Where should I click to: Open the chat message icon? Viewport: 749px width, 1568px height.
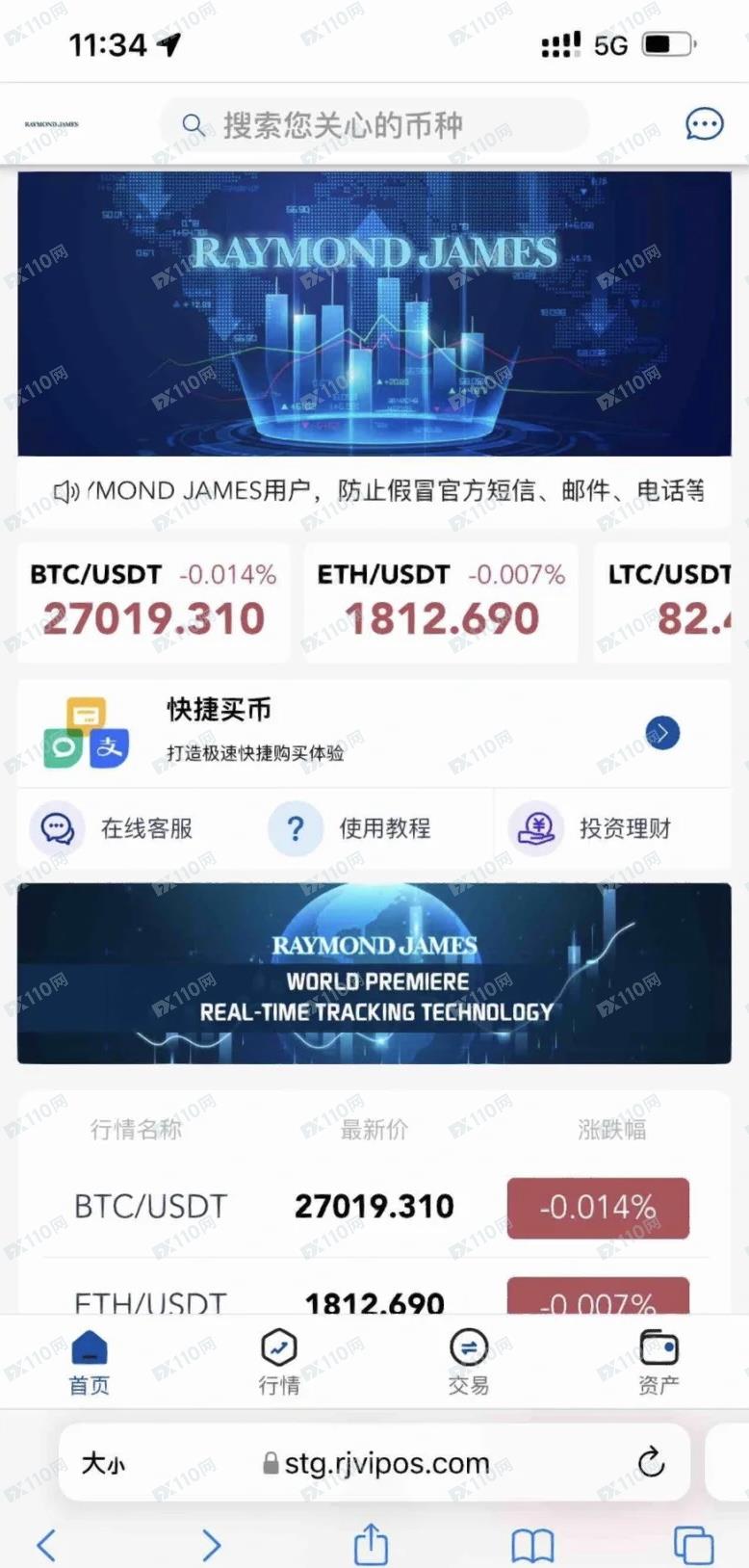(704, 124)
